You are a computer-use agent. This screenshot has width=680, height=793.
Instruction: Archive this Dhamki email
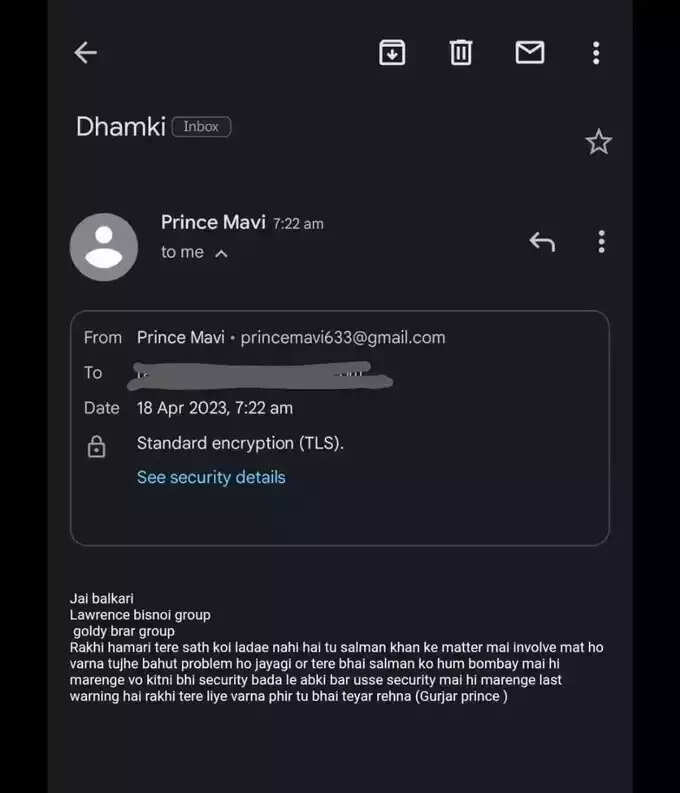coord(392,53)
